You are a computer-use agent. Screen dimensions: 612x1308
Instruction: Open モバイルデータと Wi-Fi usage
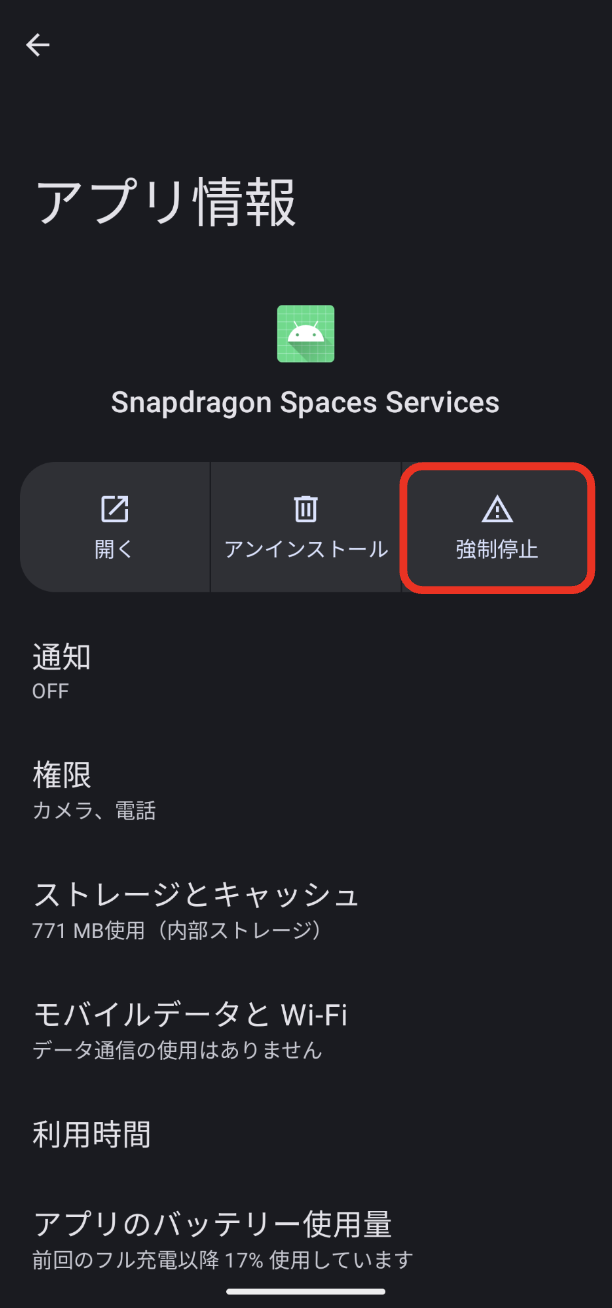coord(306,1030)
